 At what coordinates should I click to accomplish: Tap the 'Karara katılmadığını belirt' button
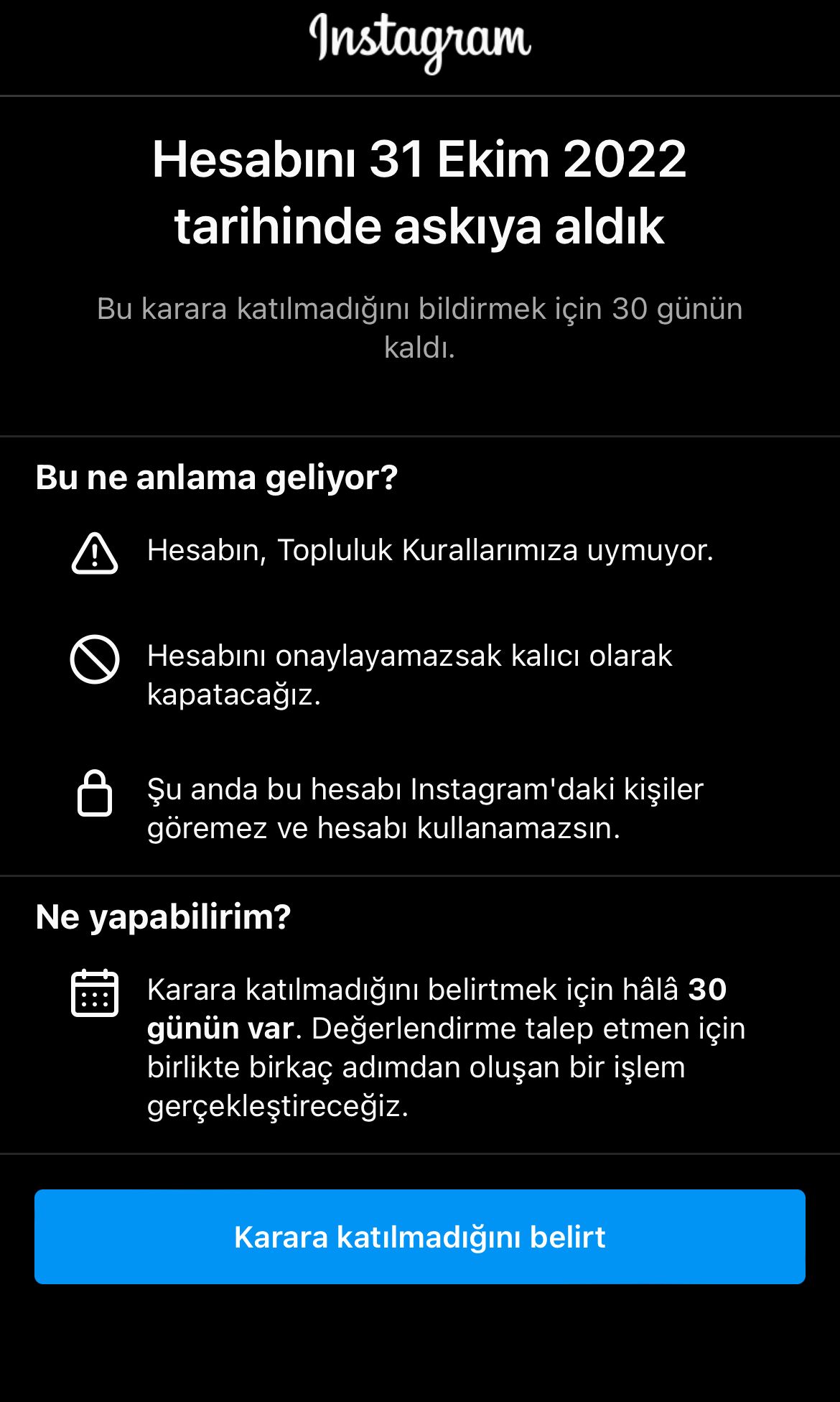point(420,1237)
